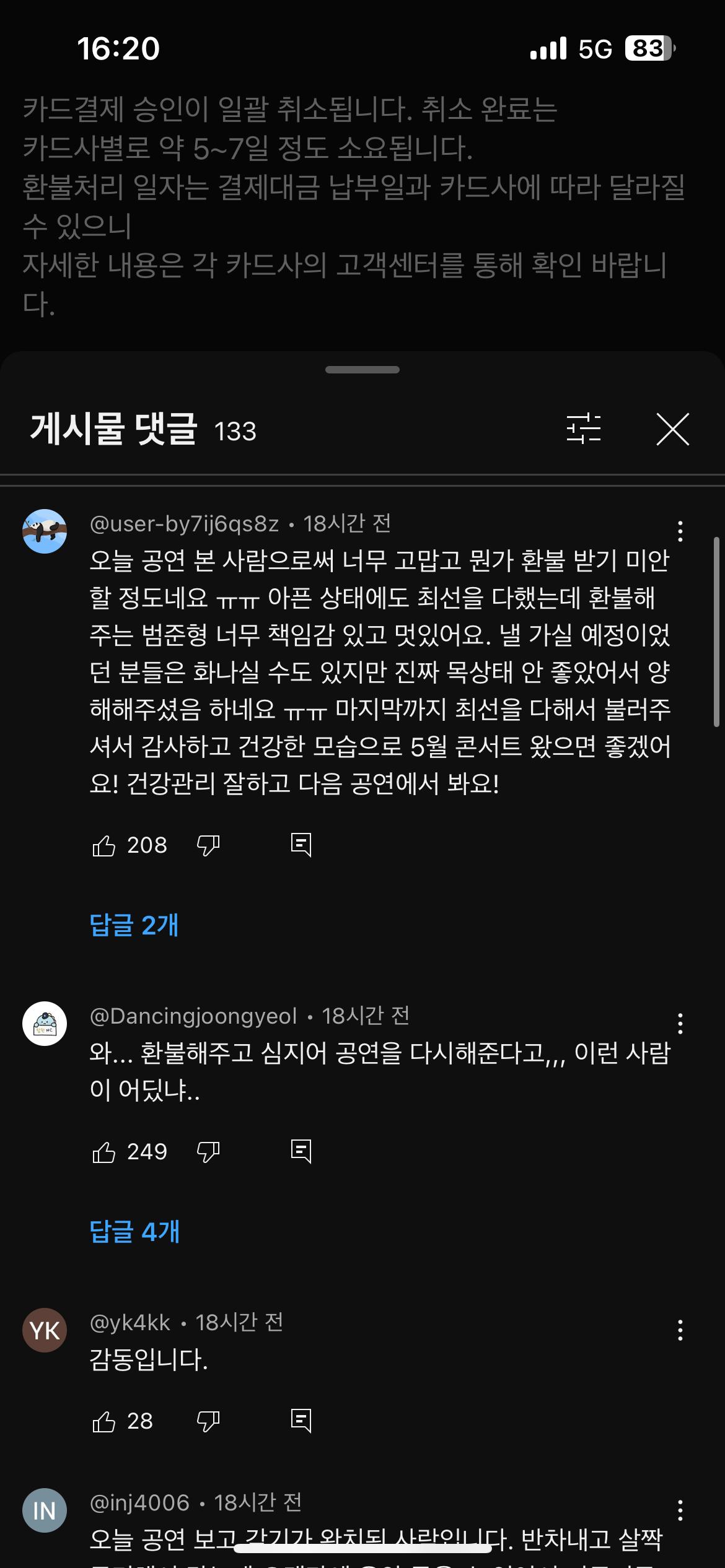Screen dimensions: 725x1568
Task: Reply to @user-by7ij6qs8z's comment
Action: 301,845
